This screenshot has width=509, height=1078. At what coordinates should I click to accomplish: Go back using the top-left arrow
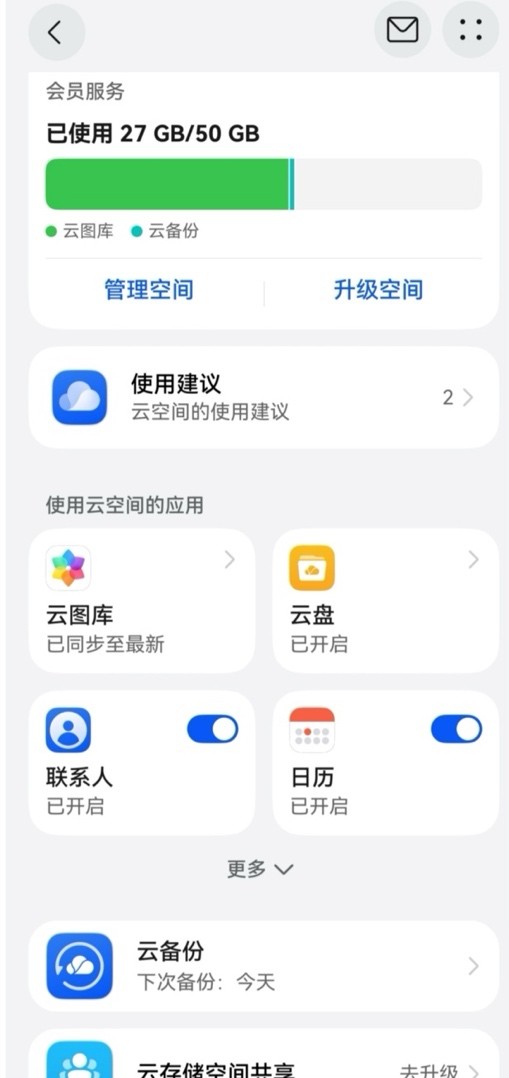point(56,32)
